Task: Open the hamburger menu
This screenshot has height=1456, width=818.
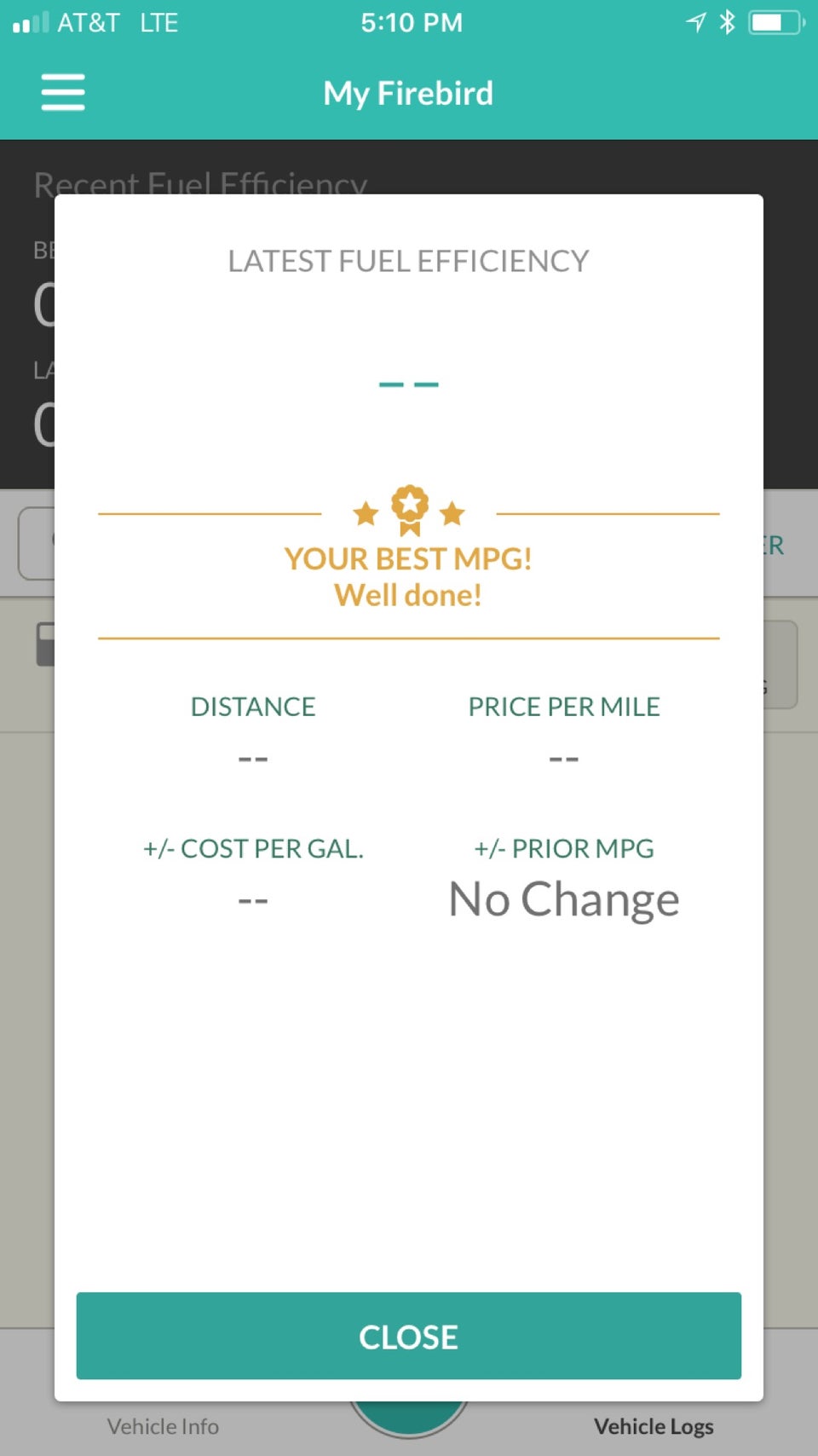Action: (x=63, y=92)
